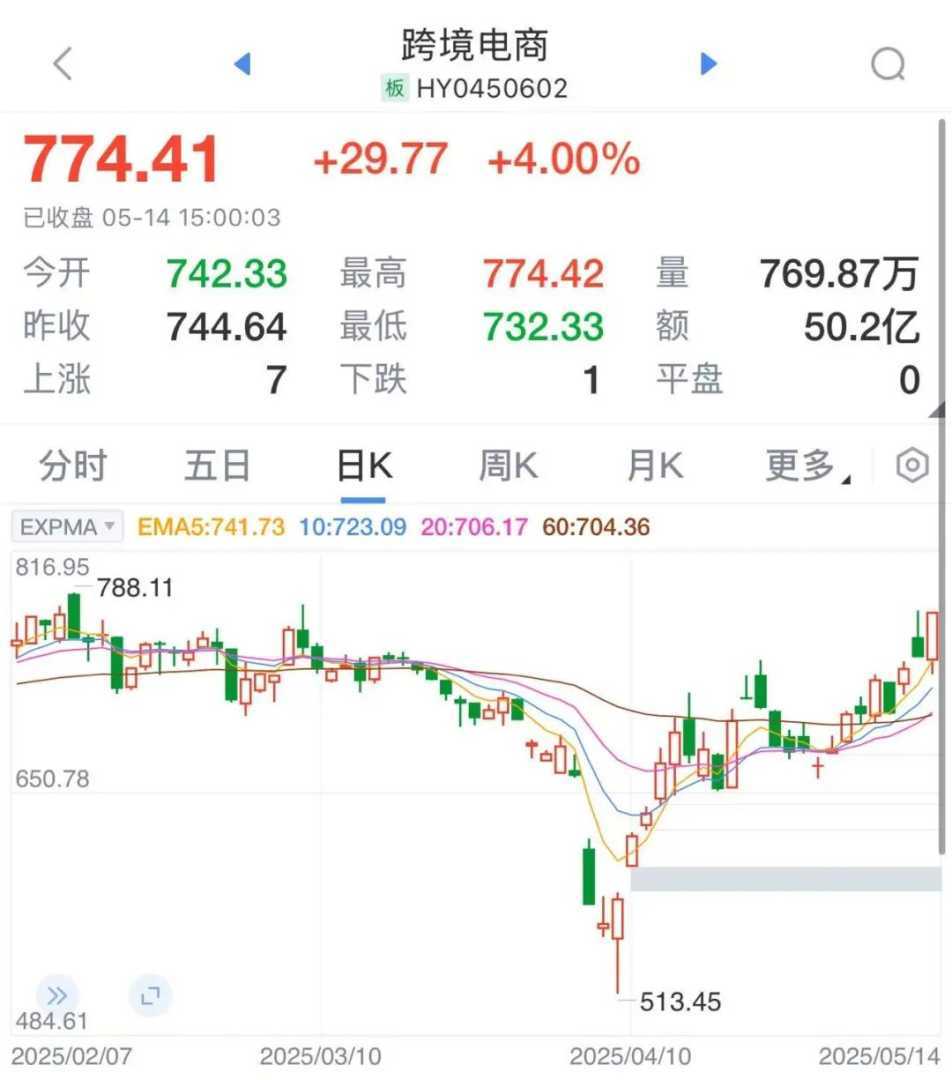
Task: Select the 日K chart tab
Action: (x=363, y=466)
